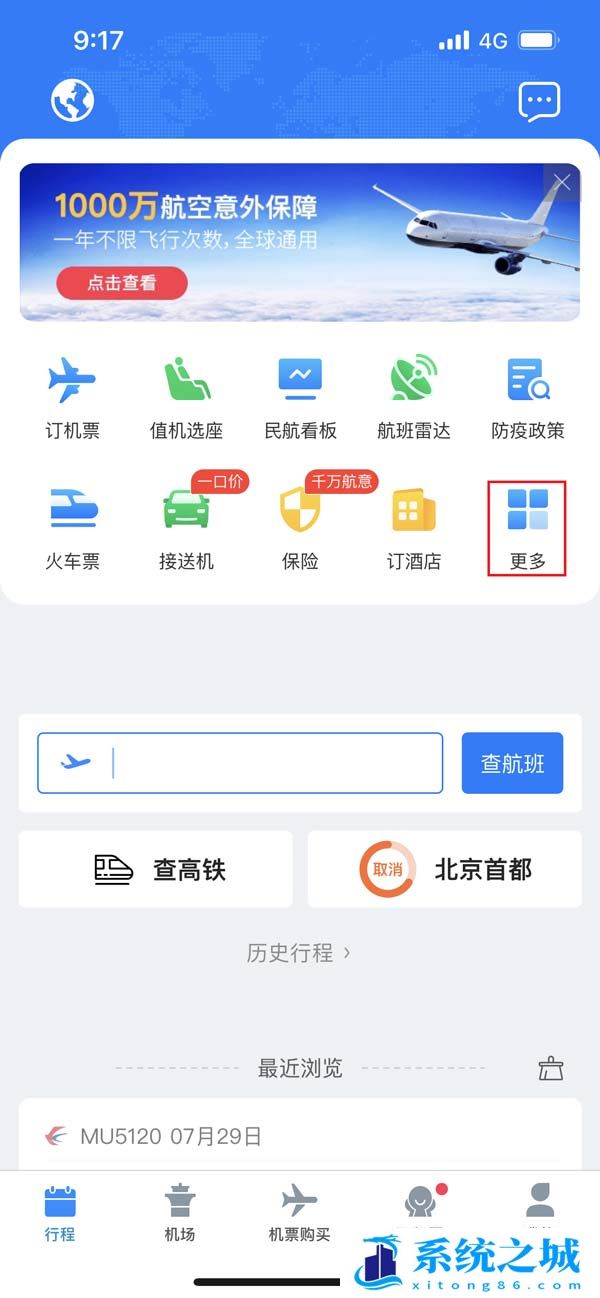Open 订酒店 hotel booking
600x1298 pixels.
point(414,529)
